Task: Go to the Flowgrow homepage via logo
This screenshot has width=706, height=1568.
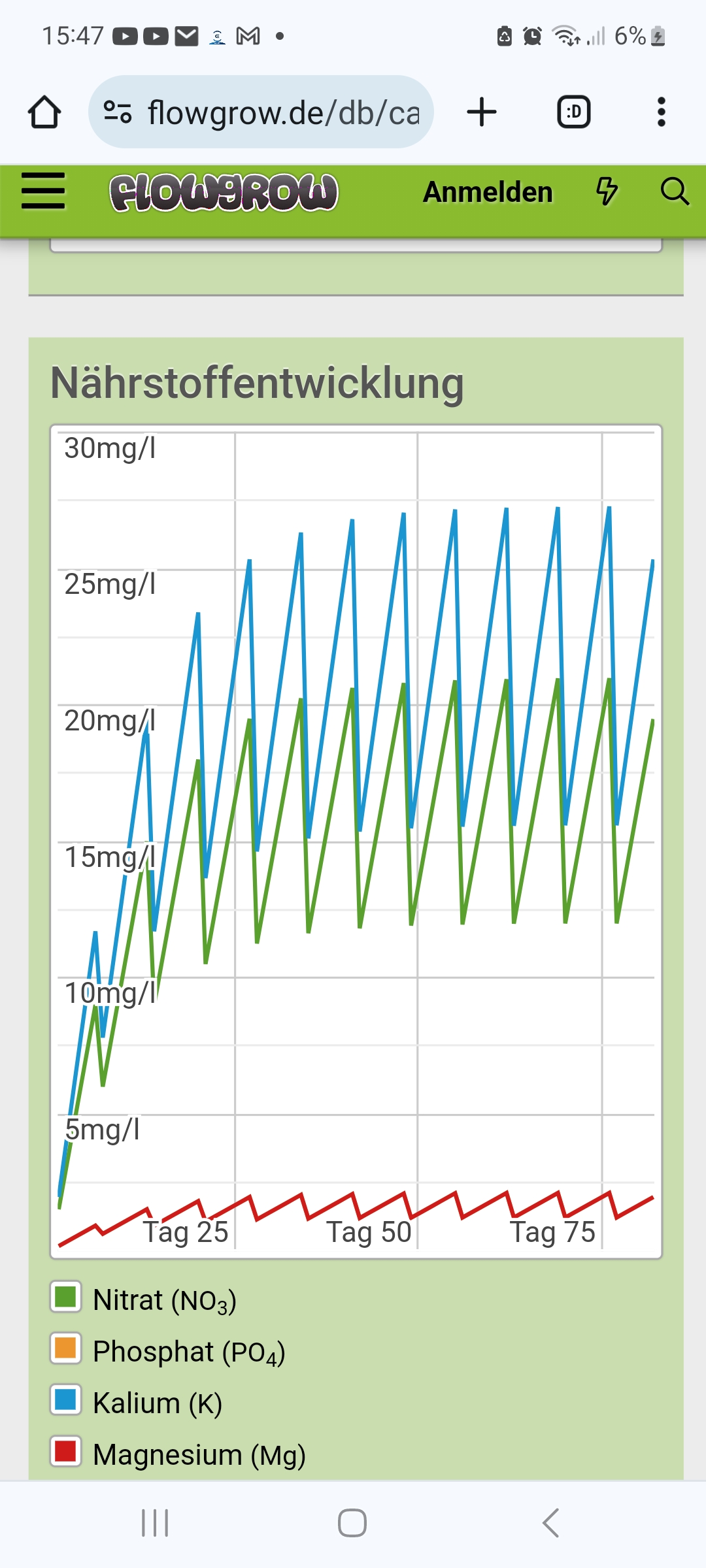Action: (x=224, y=193)
